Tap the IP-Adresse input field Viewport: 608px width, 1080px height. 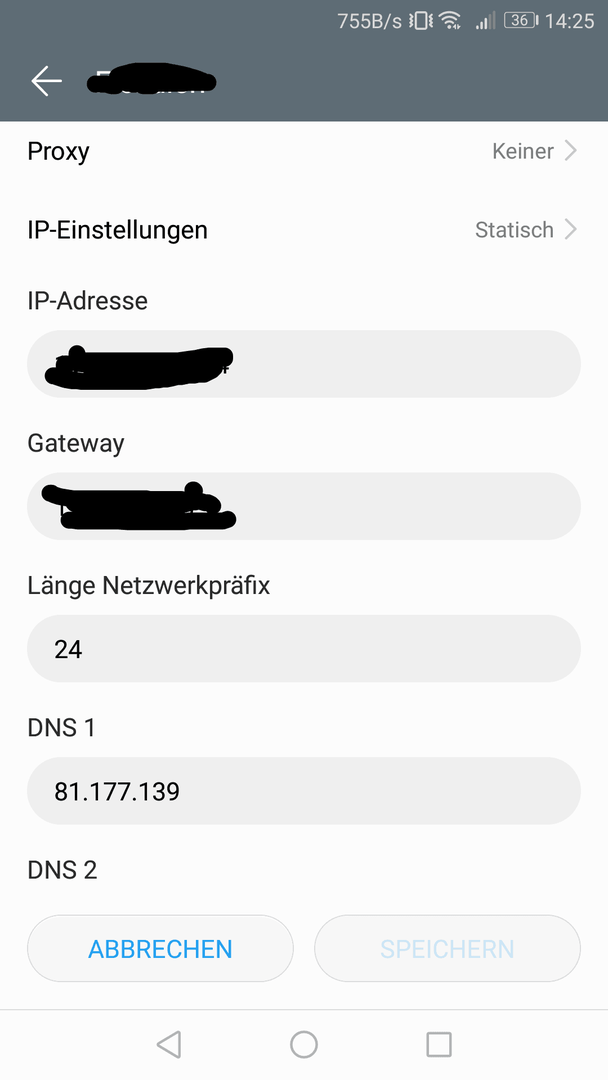[x=304, y=364]
